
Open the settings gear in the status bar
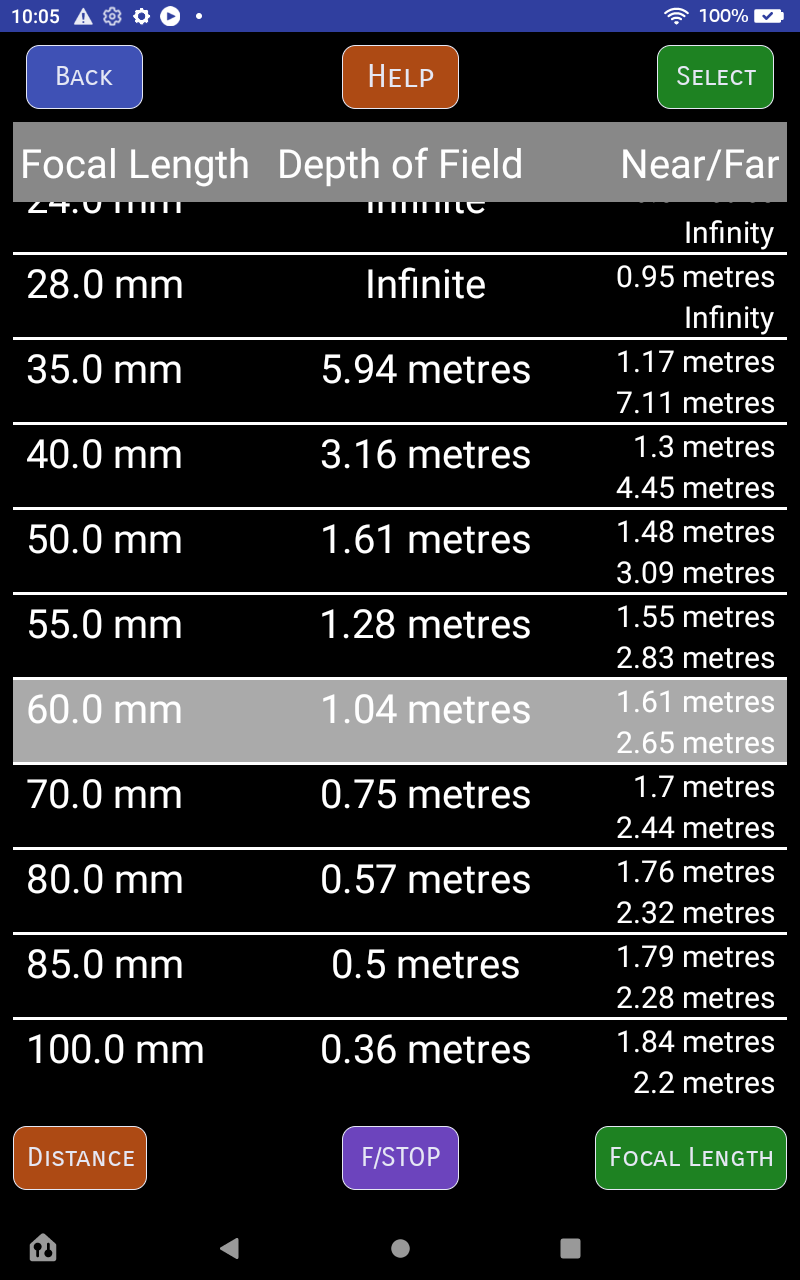tap(110, 16)
